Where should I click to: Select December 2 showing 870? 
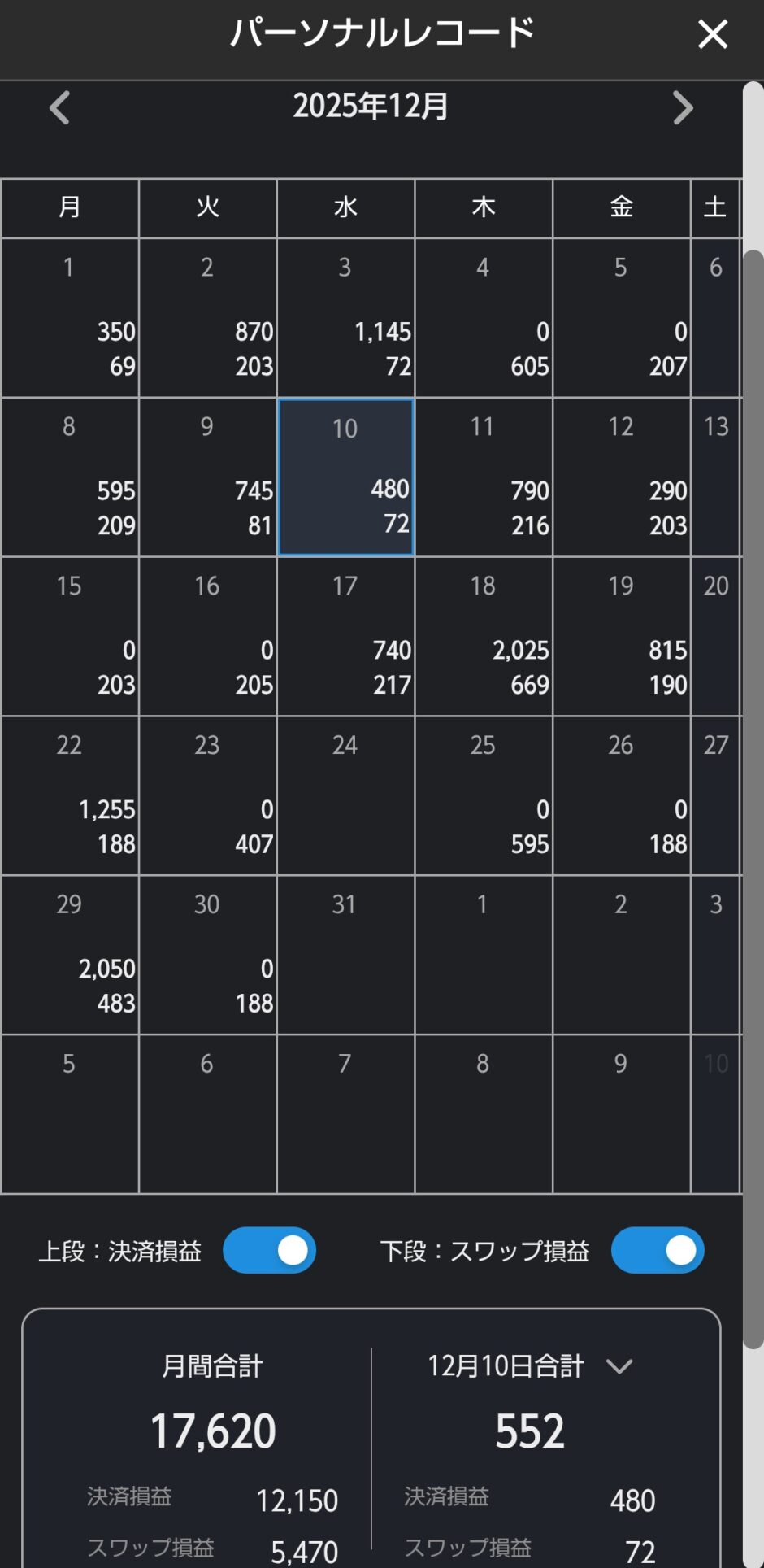[208, 318]
